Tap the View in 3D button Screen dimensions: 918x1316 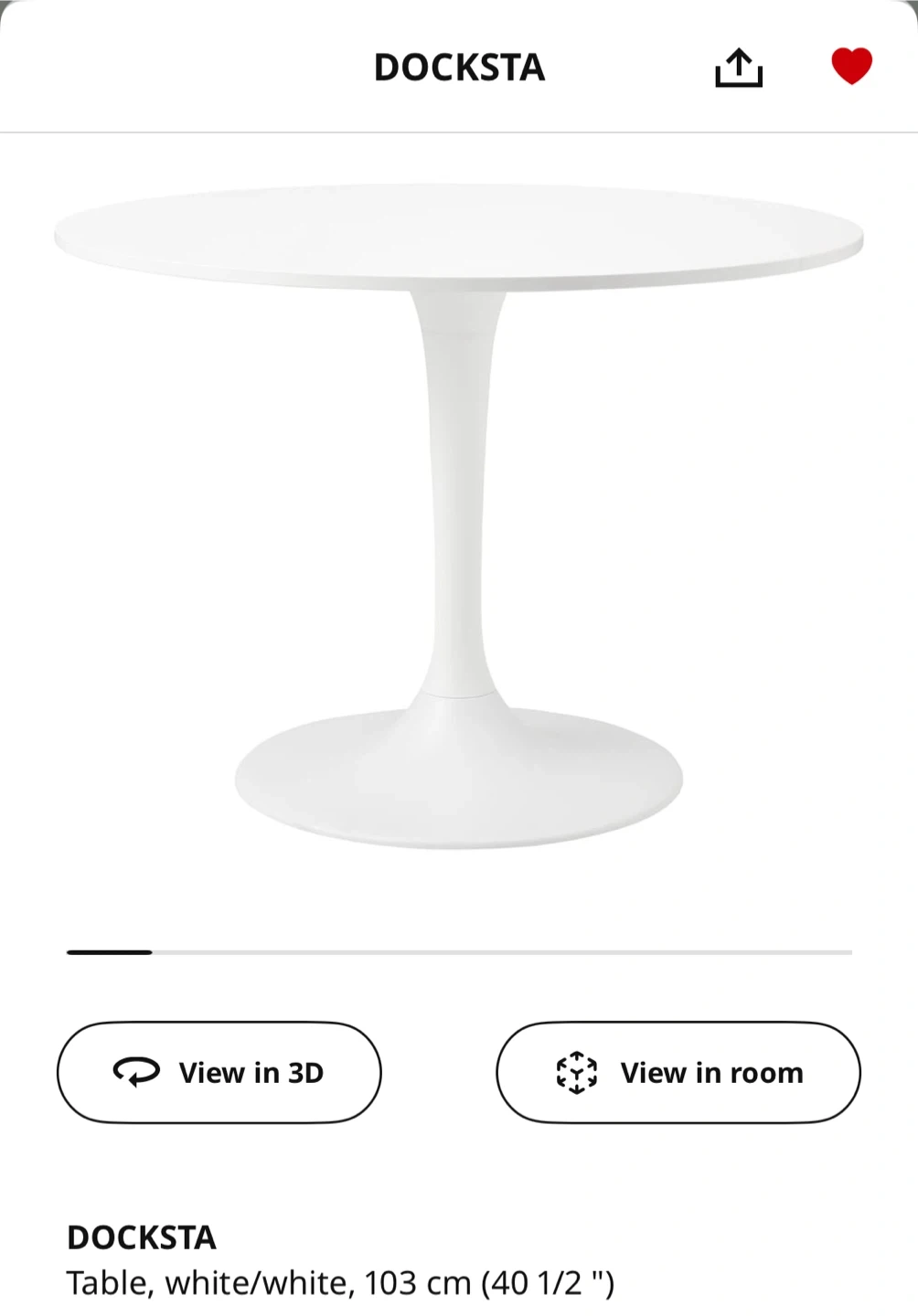[x=219, y=1072]
